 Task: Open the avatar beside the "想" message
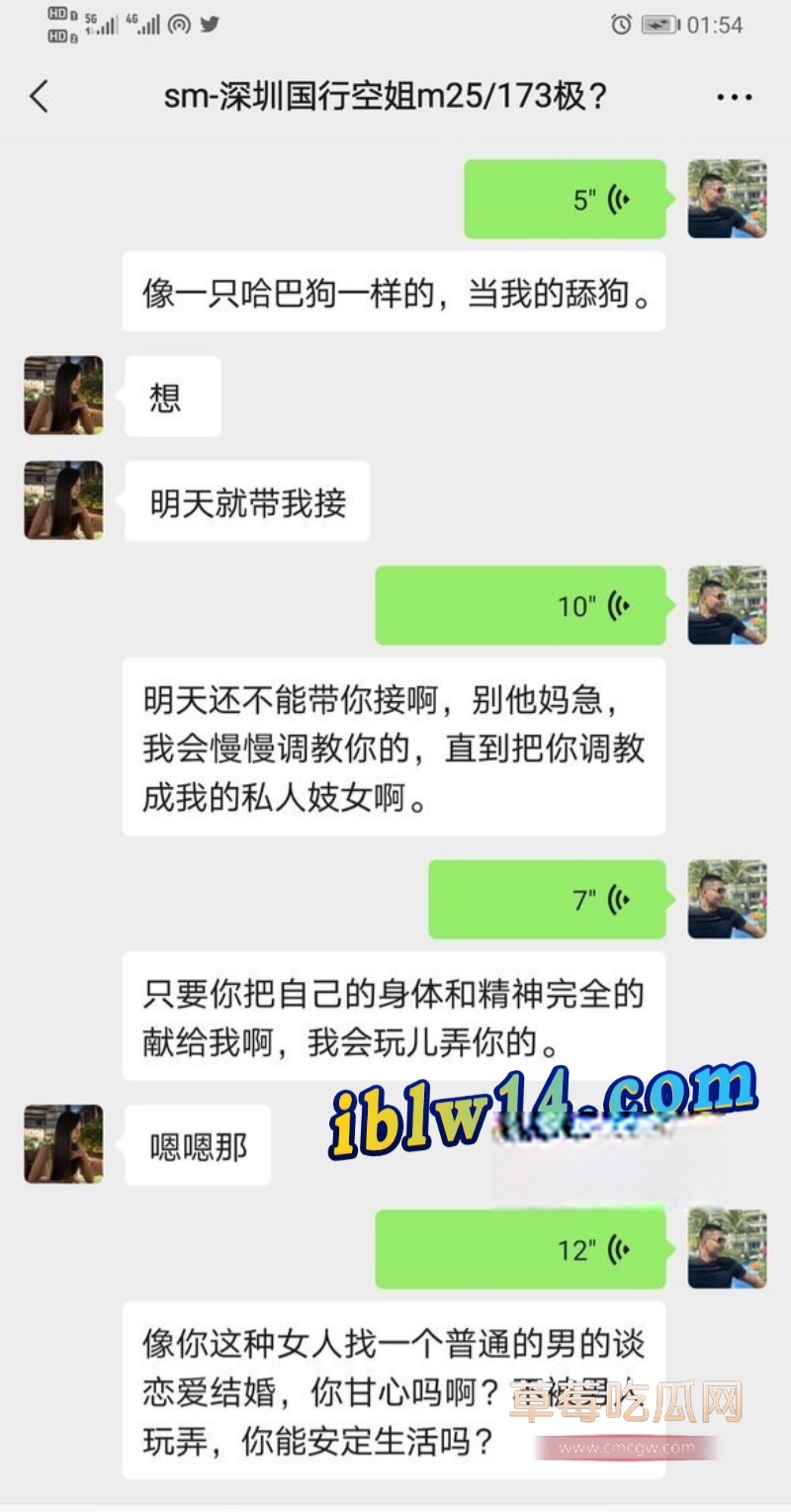click(x=63, y=396)
